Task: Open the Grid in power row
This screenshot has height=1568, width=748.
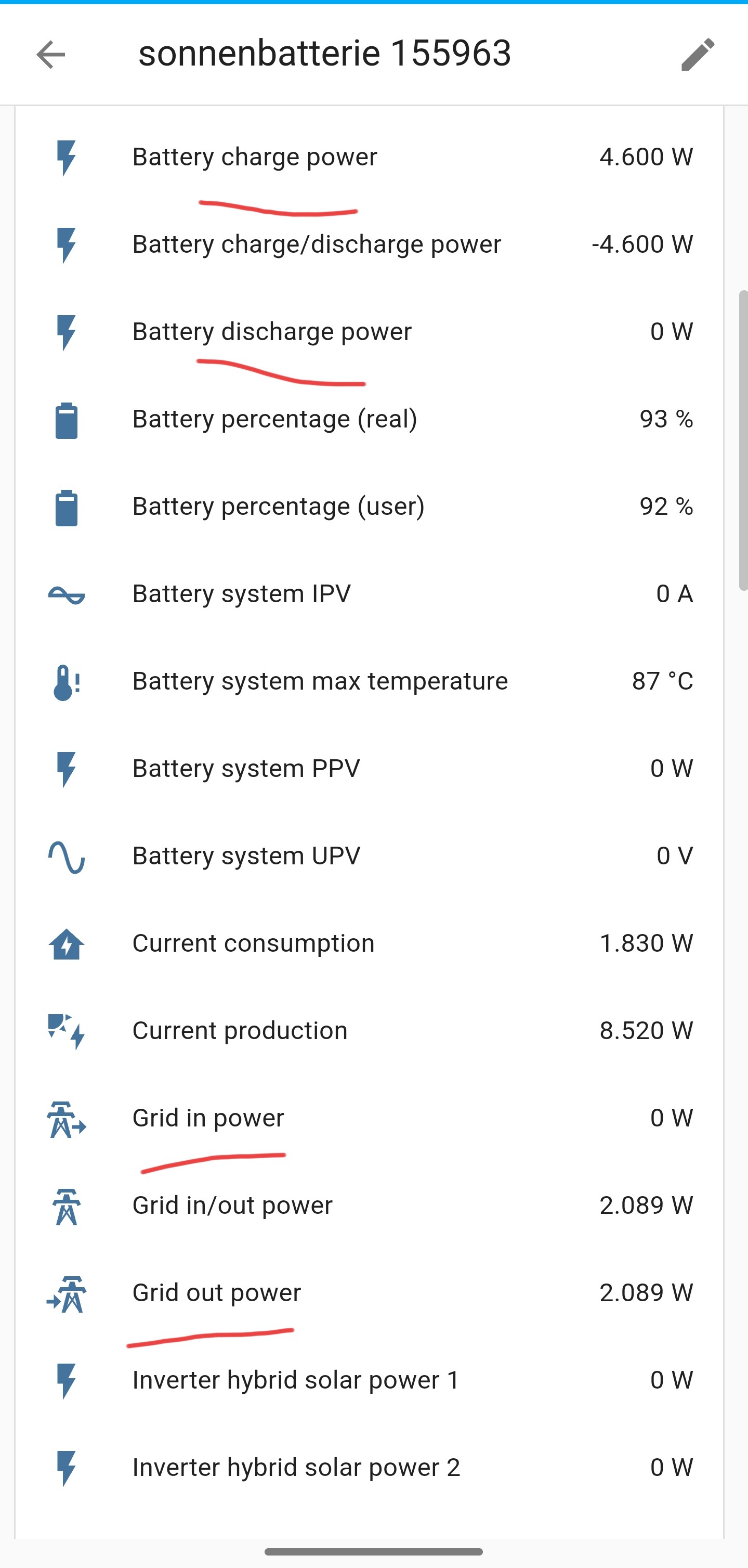Action: tap(370, 1118)
